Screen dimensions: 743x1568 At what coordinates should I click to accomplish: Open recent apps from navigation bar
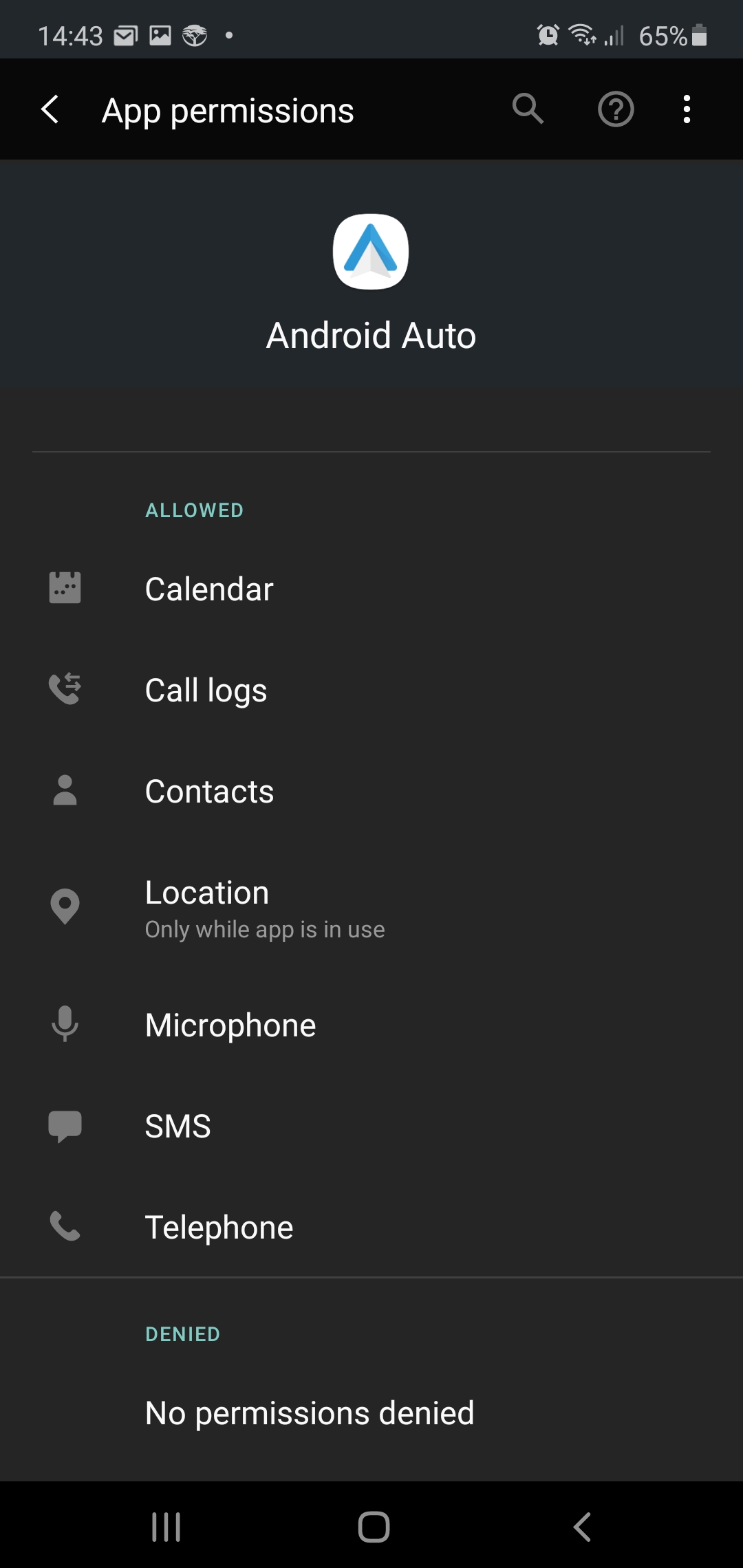click(x=166, y=1527)
